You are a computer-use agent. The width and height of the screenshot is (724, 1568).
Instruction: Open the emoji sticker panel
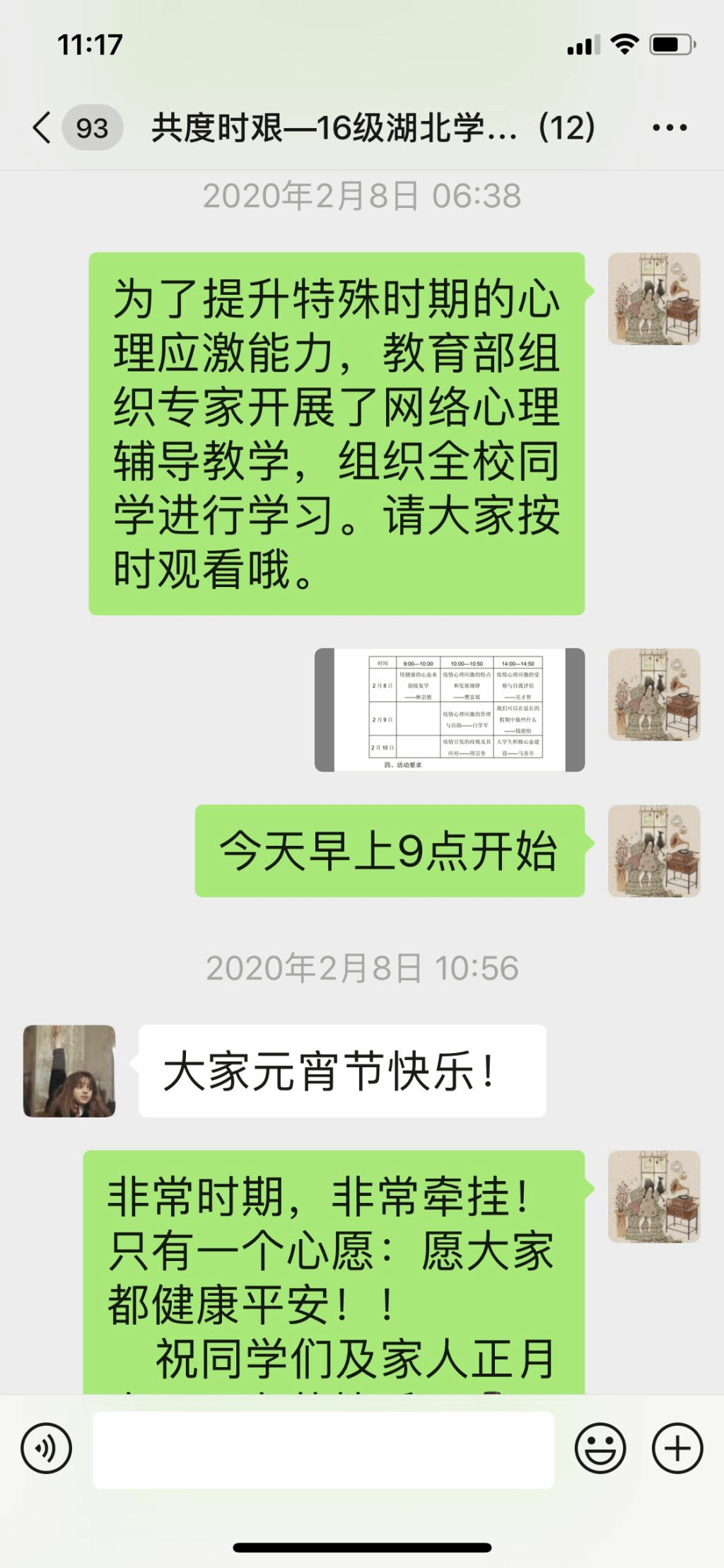600,1448
